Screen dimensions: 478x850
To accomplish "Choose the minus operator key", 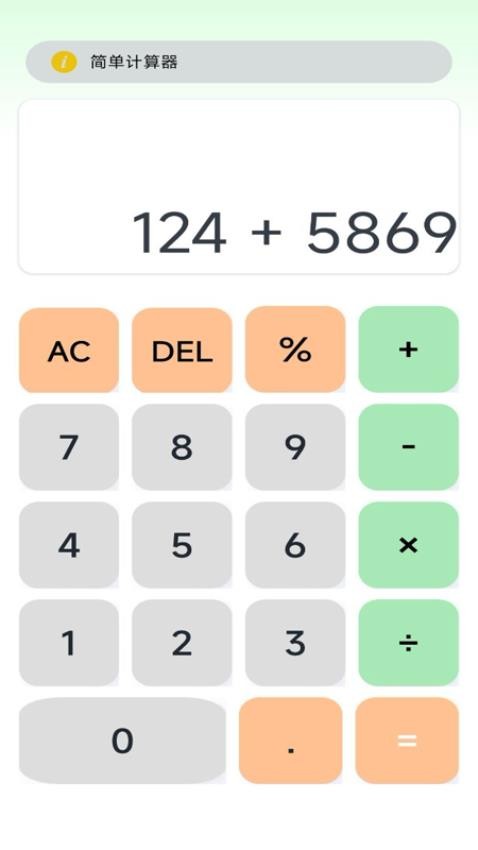I will [409, 447].
